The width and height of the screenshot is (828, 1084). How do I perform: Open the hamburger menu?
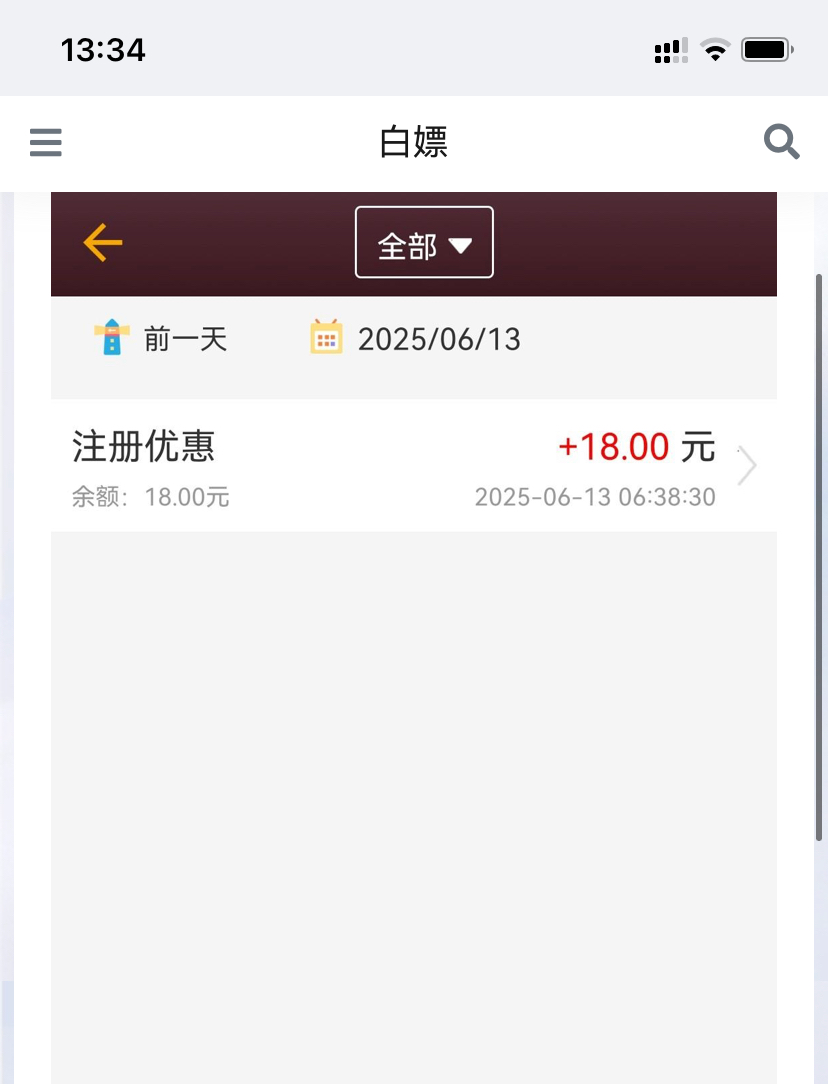[x=46, y=143]
